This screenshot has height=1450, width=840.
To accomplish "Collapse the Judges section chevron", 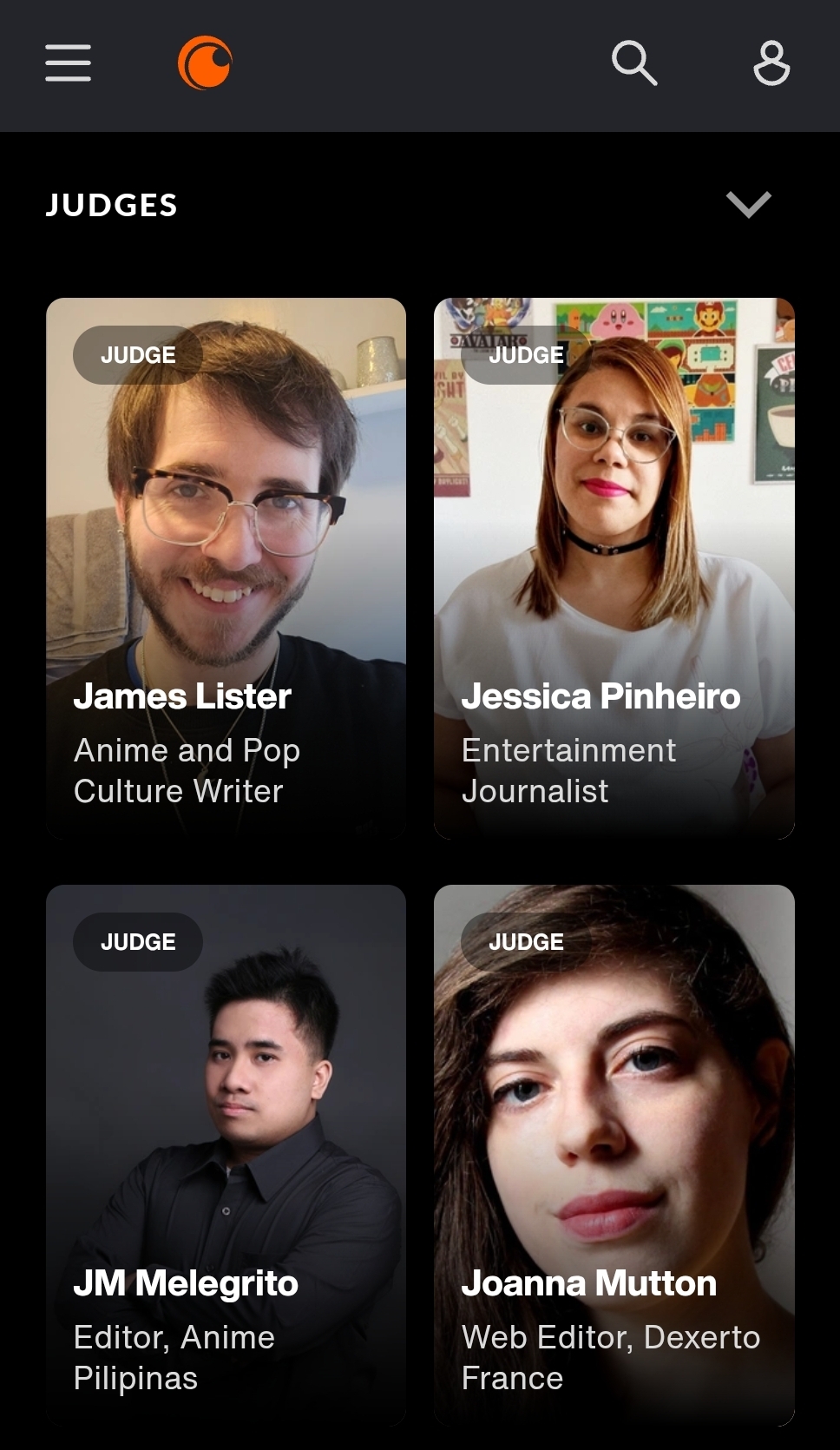I will tap(748, 205).
